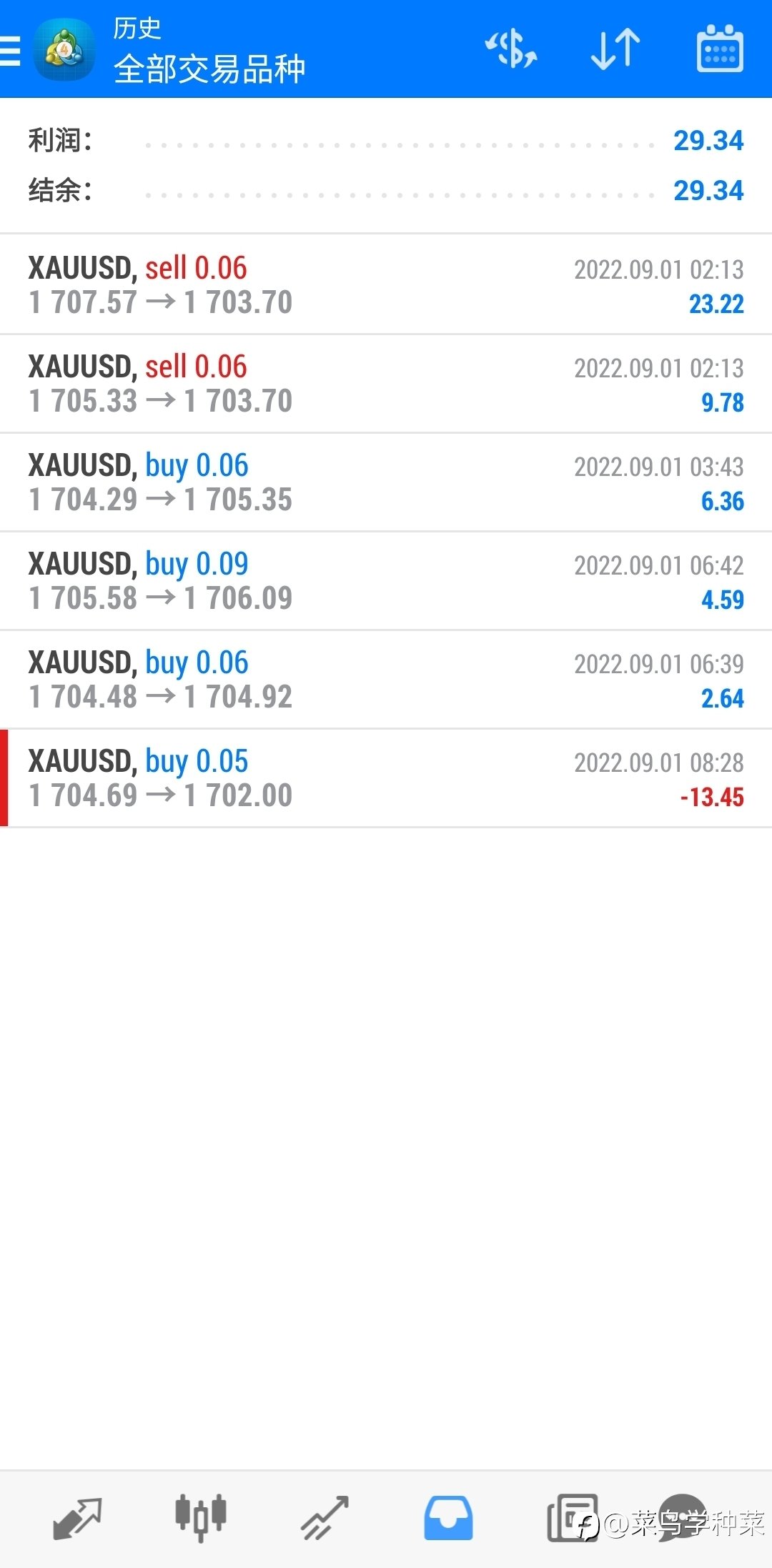Open the calendar date range picker
This screenshot has width=772, height=1568.
[x=720, y=49]
